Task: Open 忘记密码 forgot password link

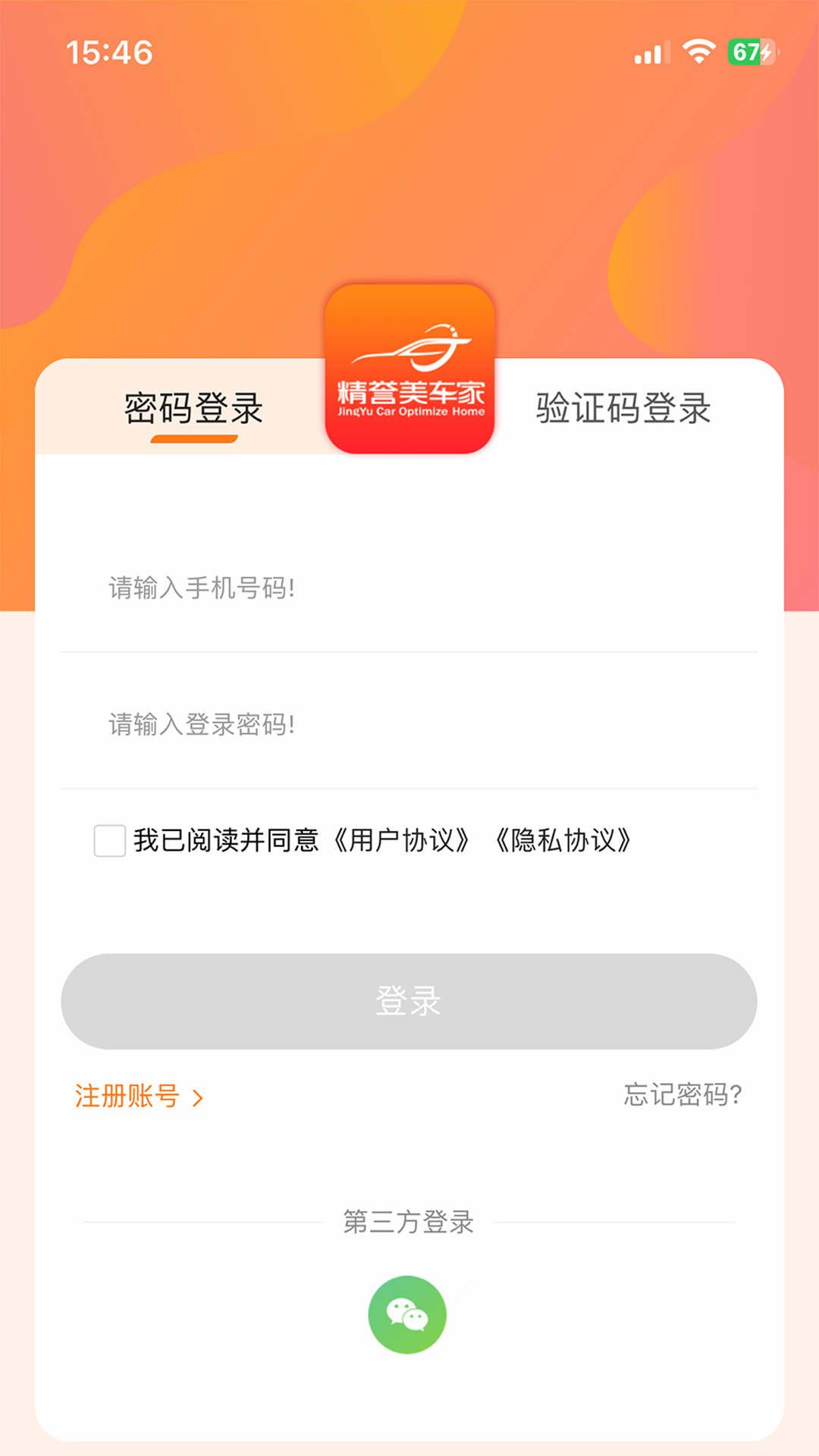Action: pos(682,1094)
